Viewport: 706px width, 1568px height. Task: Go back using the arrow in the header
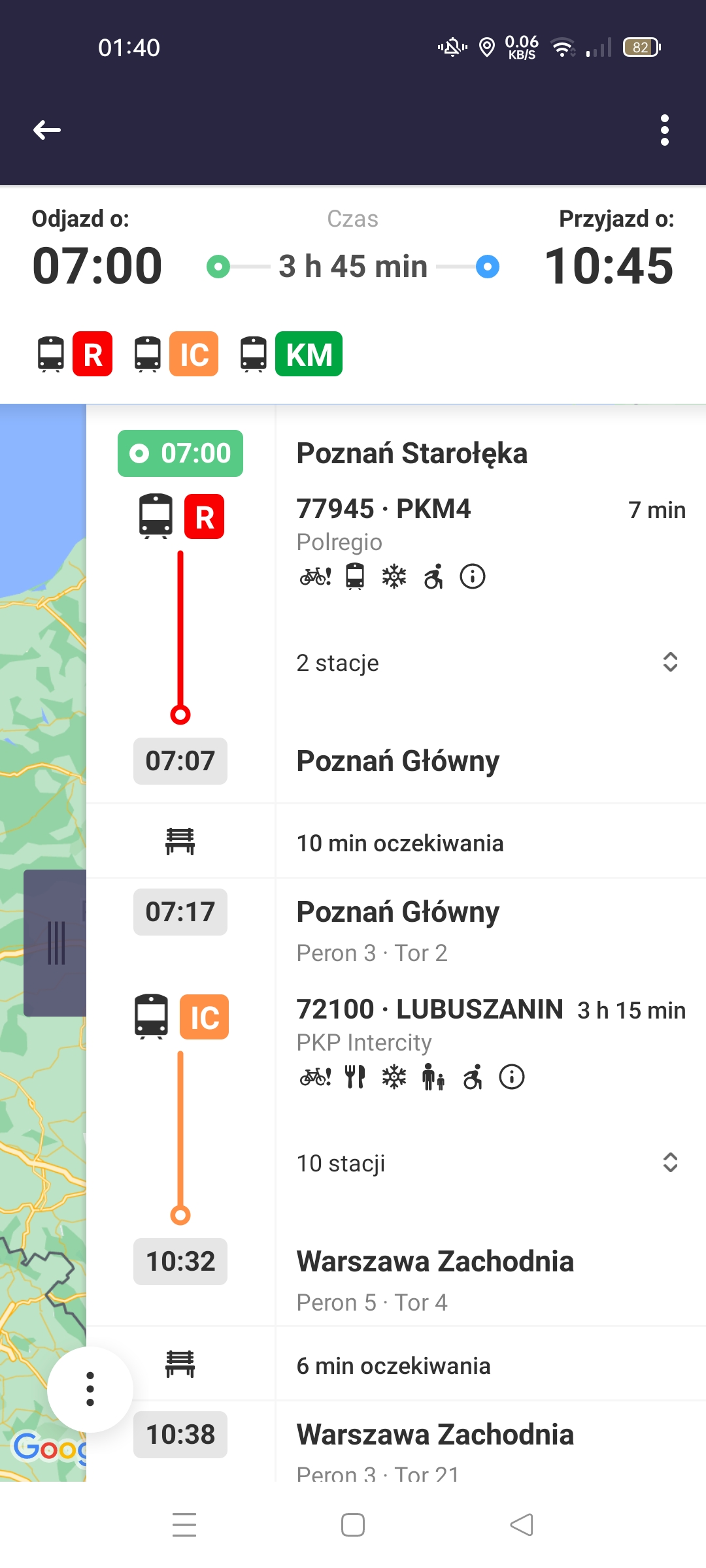[47, 130]
